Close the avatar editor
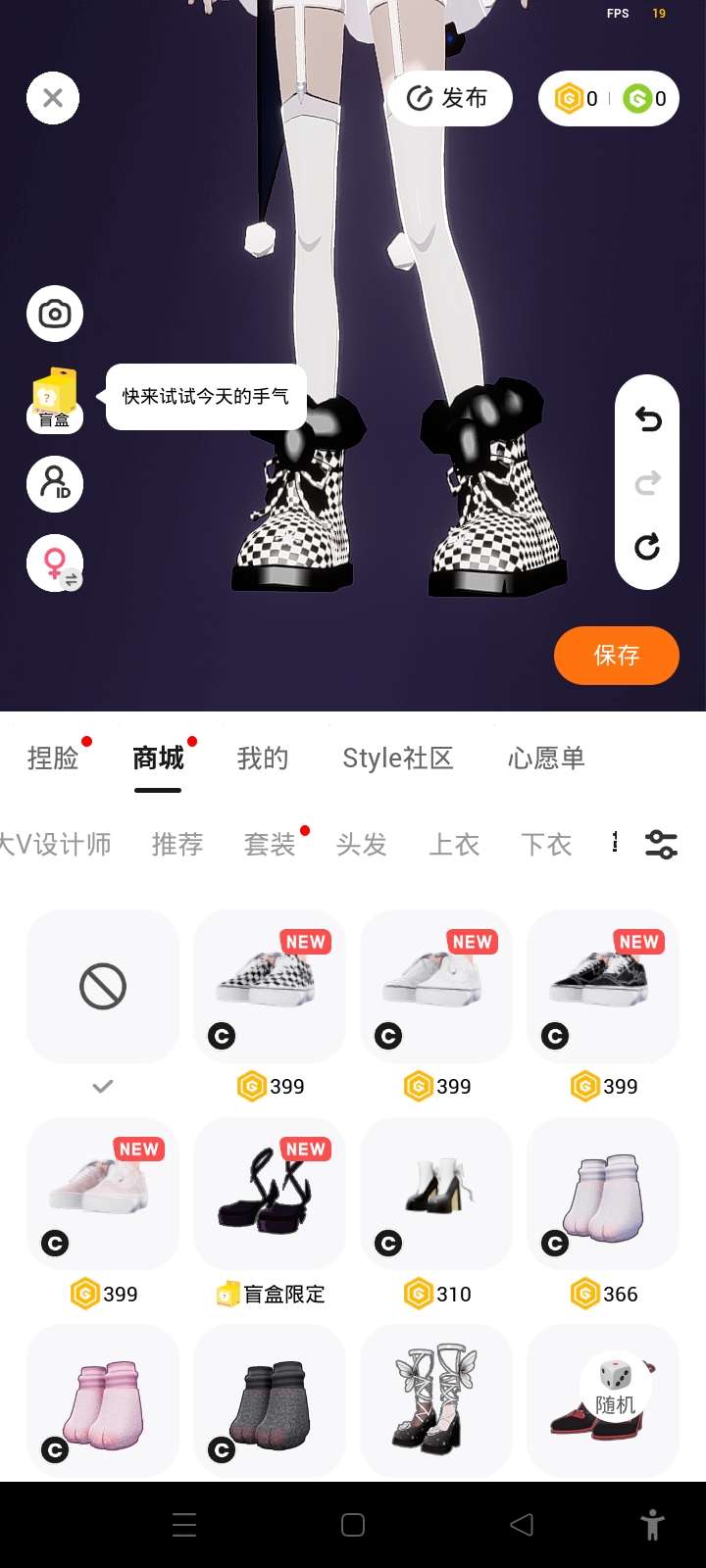The width and height of the screenshot is (706, 1568). (53, 98)
